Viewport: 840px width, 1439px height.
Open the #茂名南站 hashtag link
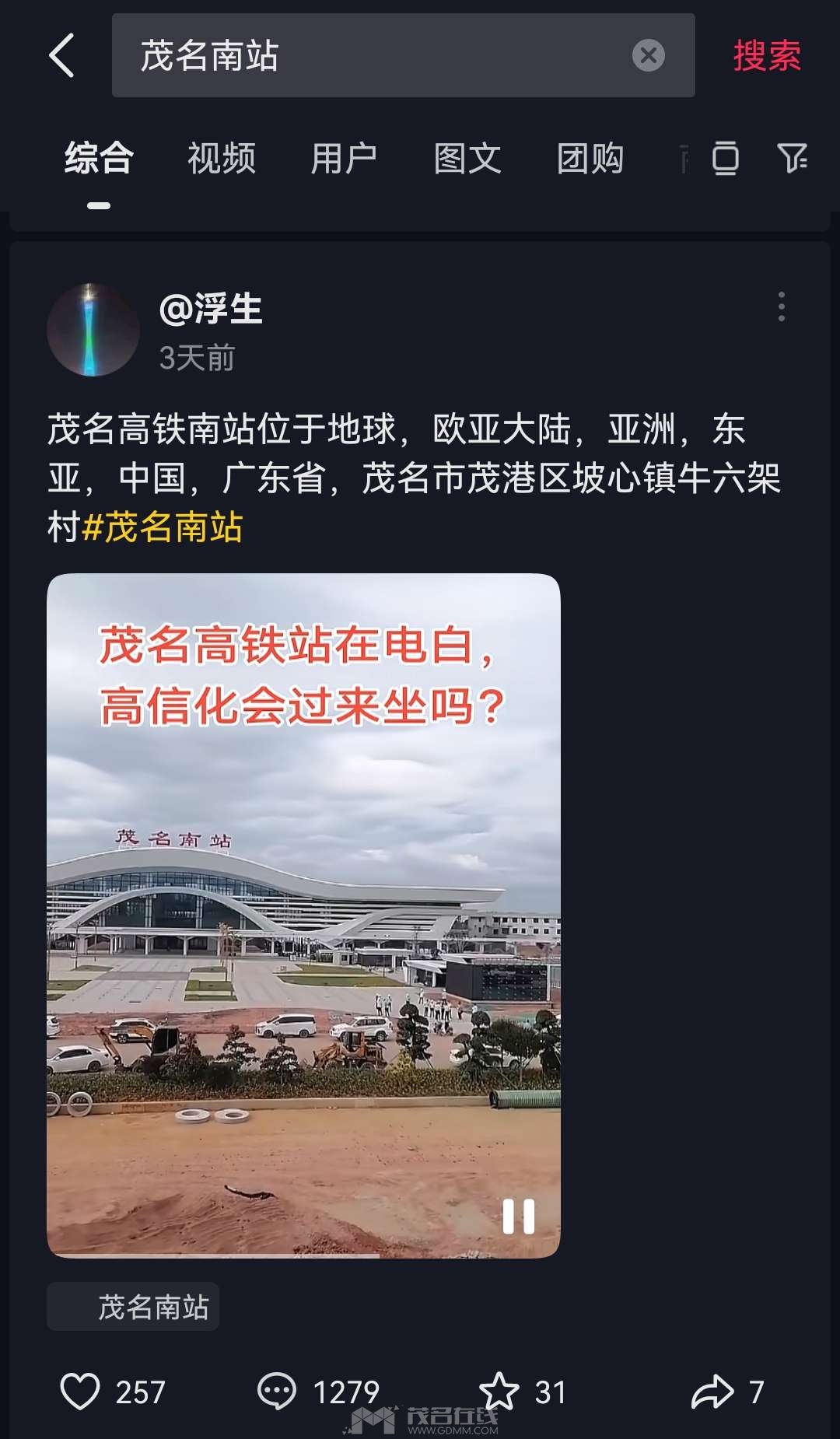click(163, 527)
